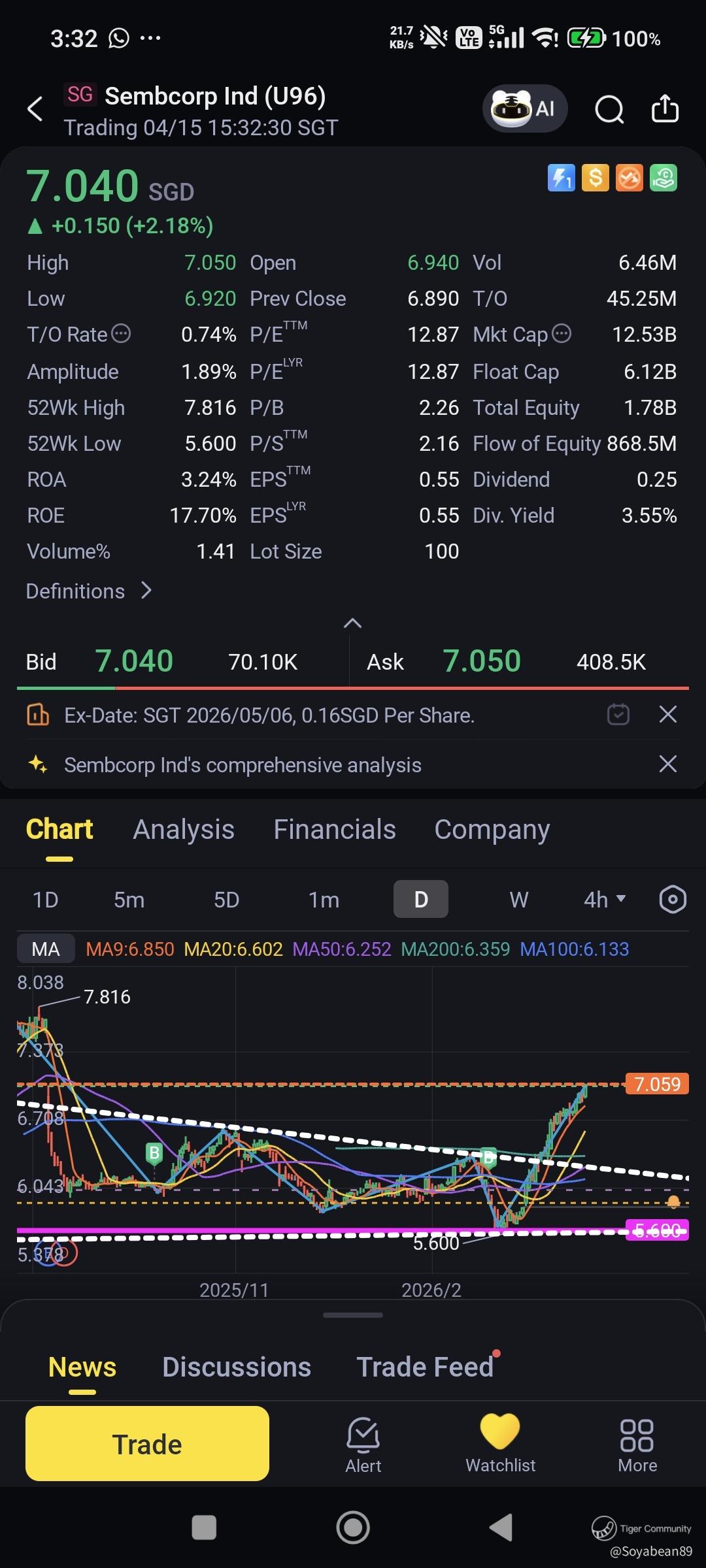This screenshot has height=1568, width=706.
Task: Open stock search
Action: coord(609,109)
